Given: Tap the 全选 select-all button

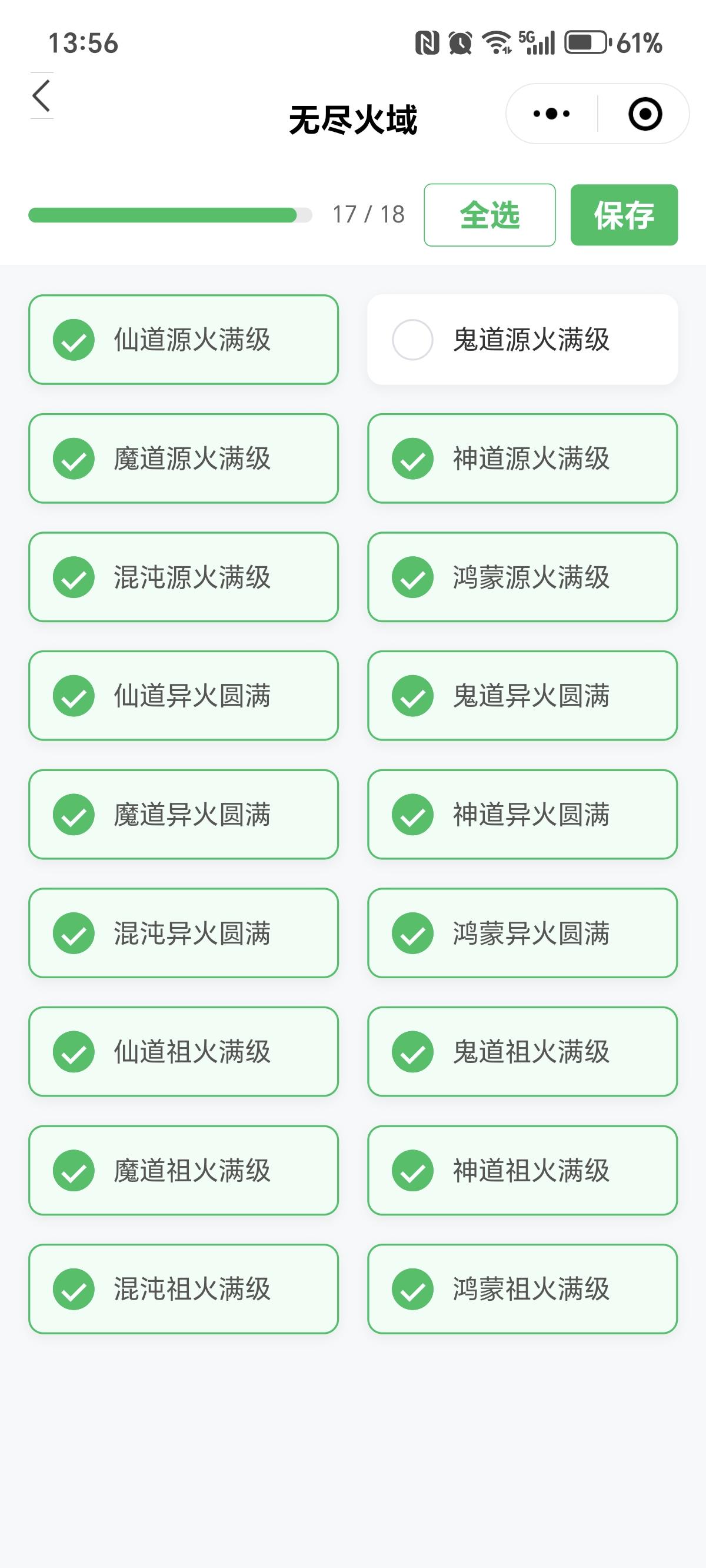Looking at the screenshot, I should [489, 215].
